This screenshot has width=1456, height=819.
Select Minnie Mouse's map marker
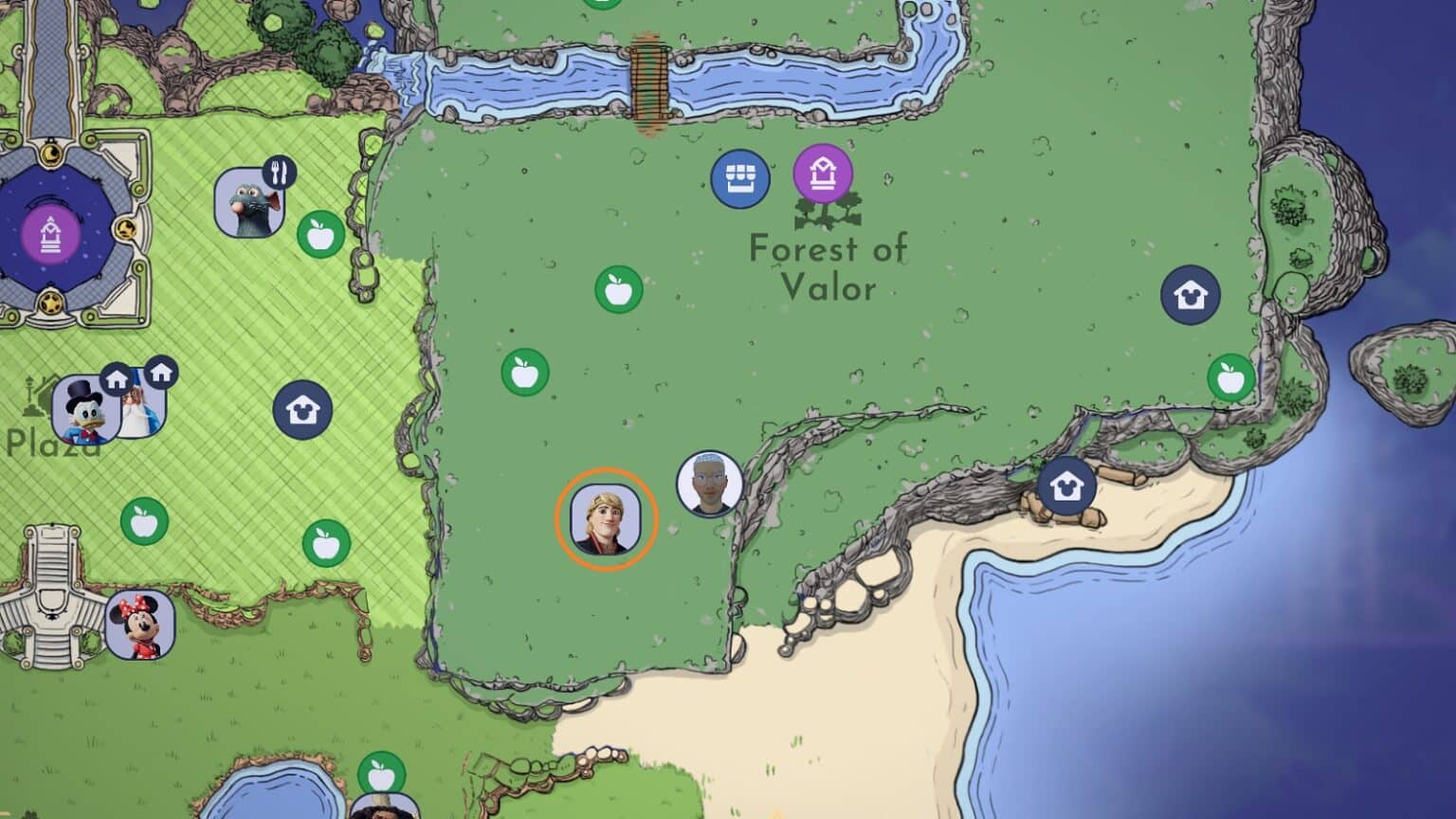[x=140, y=625]
